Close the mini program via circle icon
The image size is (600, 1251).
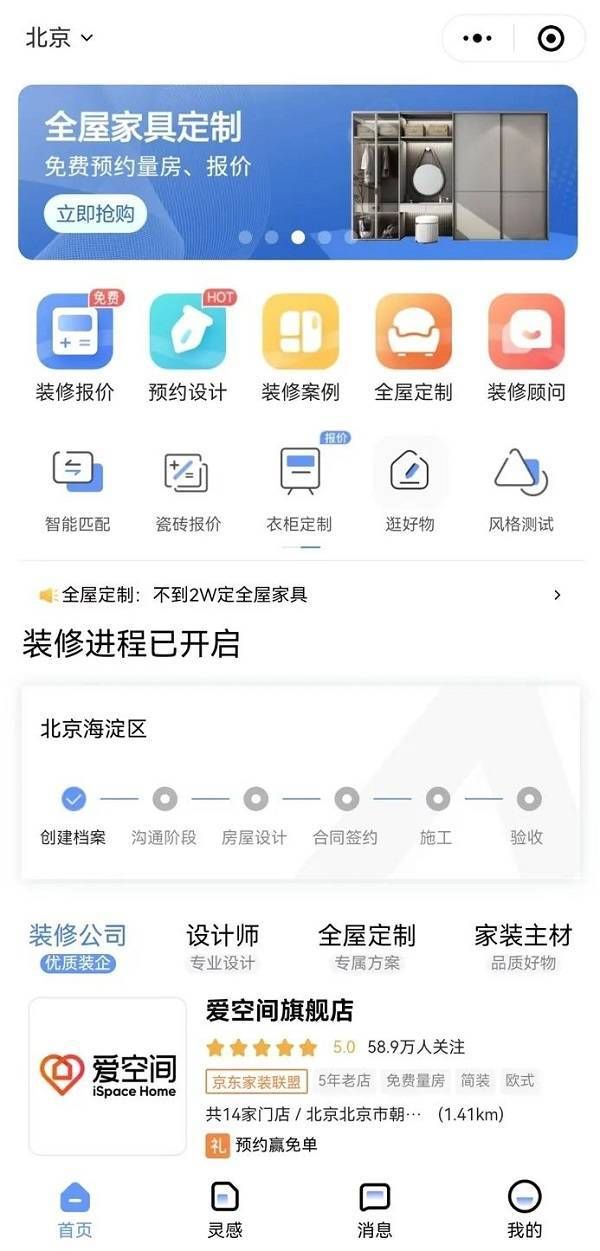pyautogui.click(x=550, y=39)
